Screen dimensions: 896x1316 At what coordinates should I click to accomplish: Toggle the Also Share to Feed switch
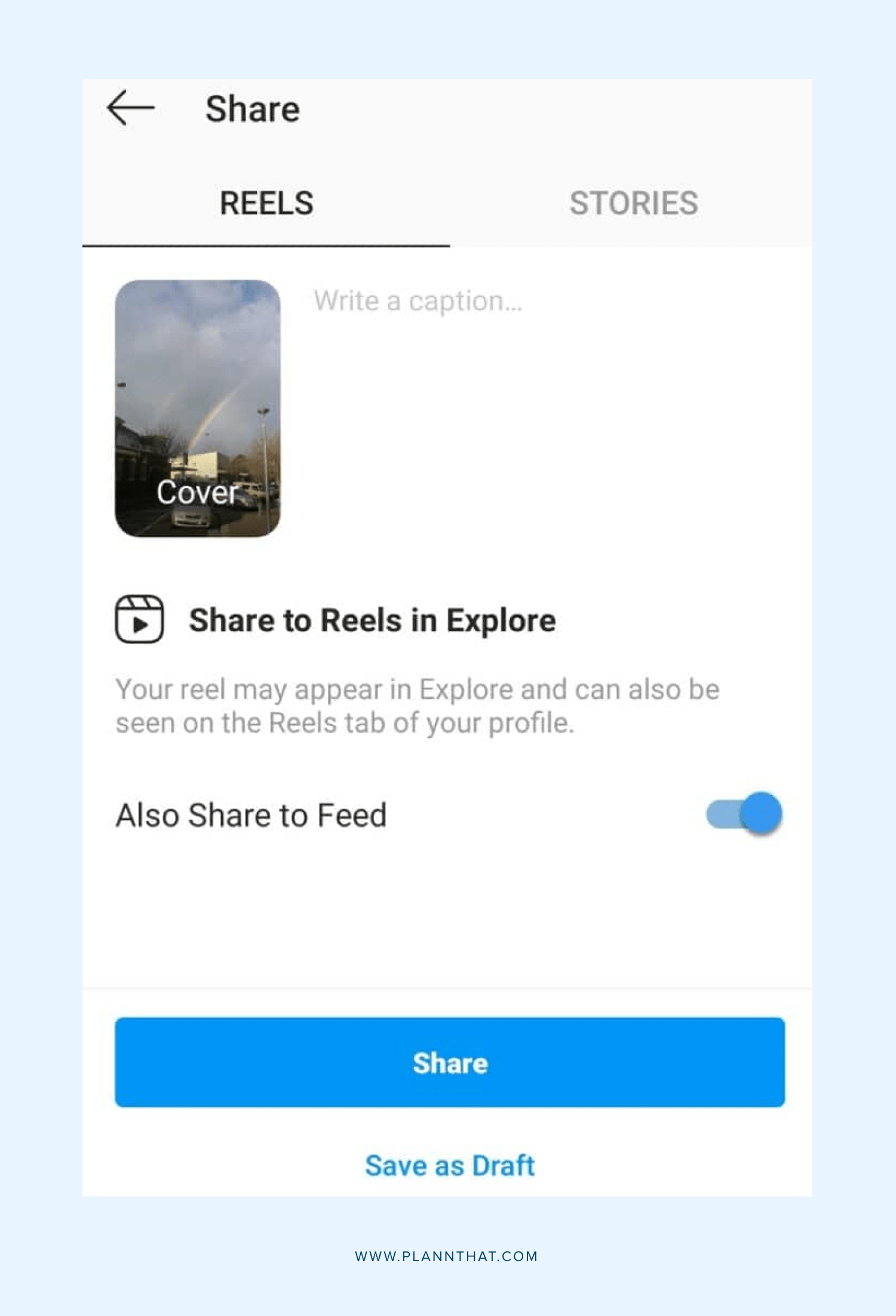click(742, 812)
